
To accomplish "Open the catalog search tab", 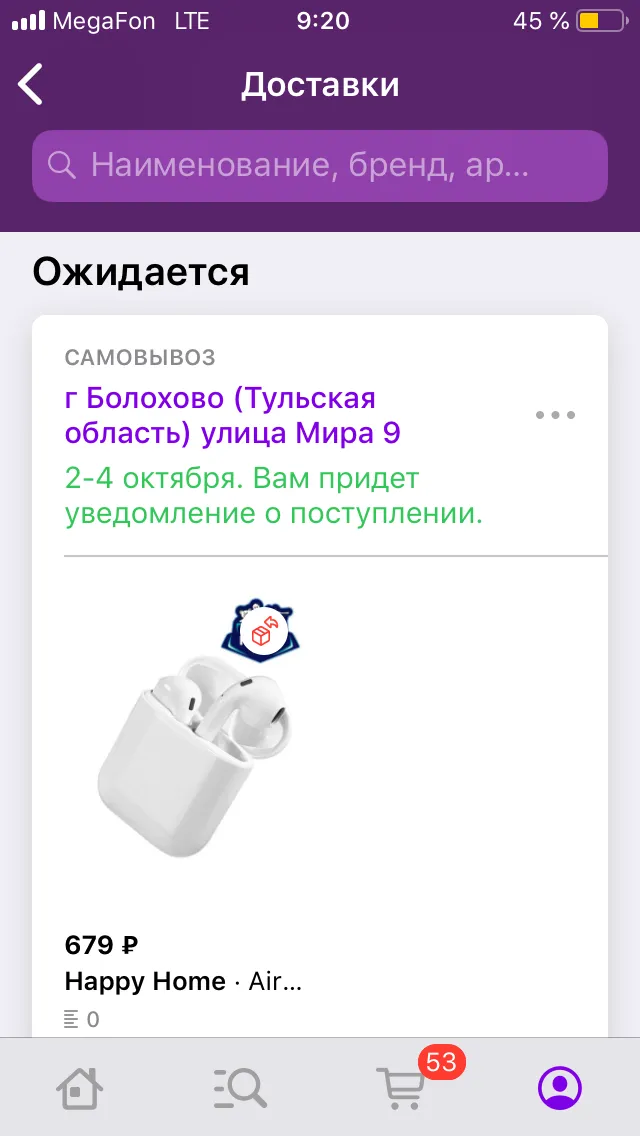I will (241, 1087).
